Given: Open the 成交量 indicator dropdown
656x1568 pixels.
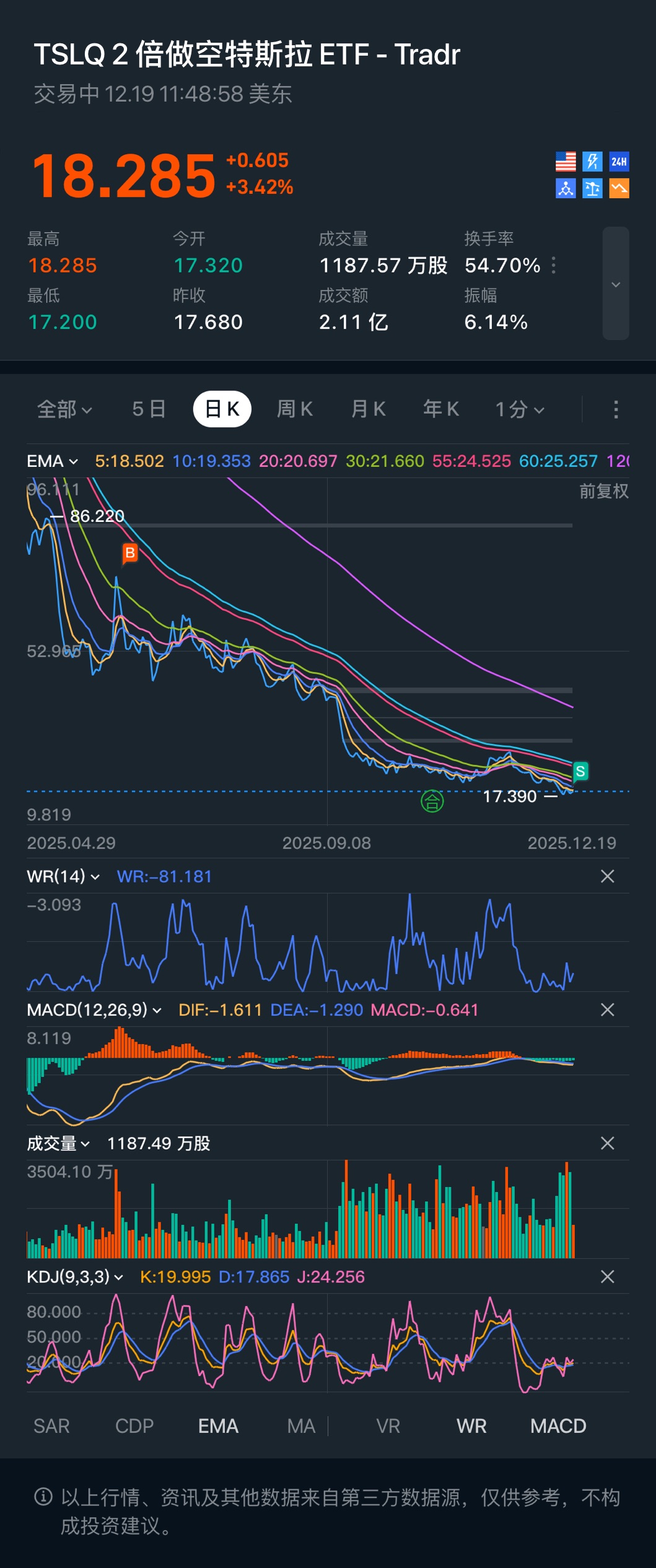Looking at the screenshot, I should pos(58,1143).
